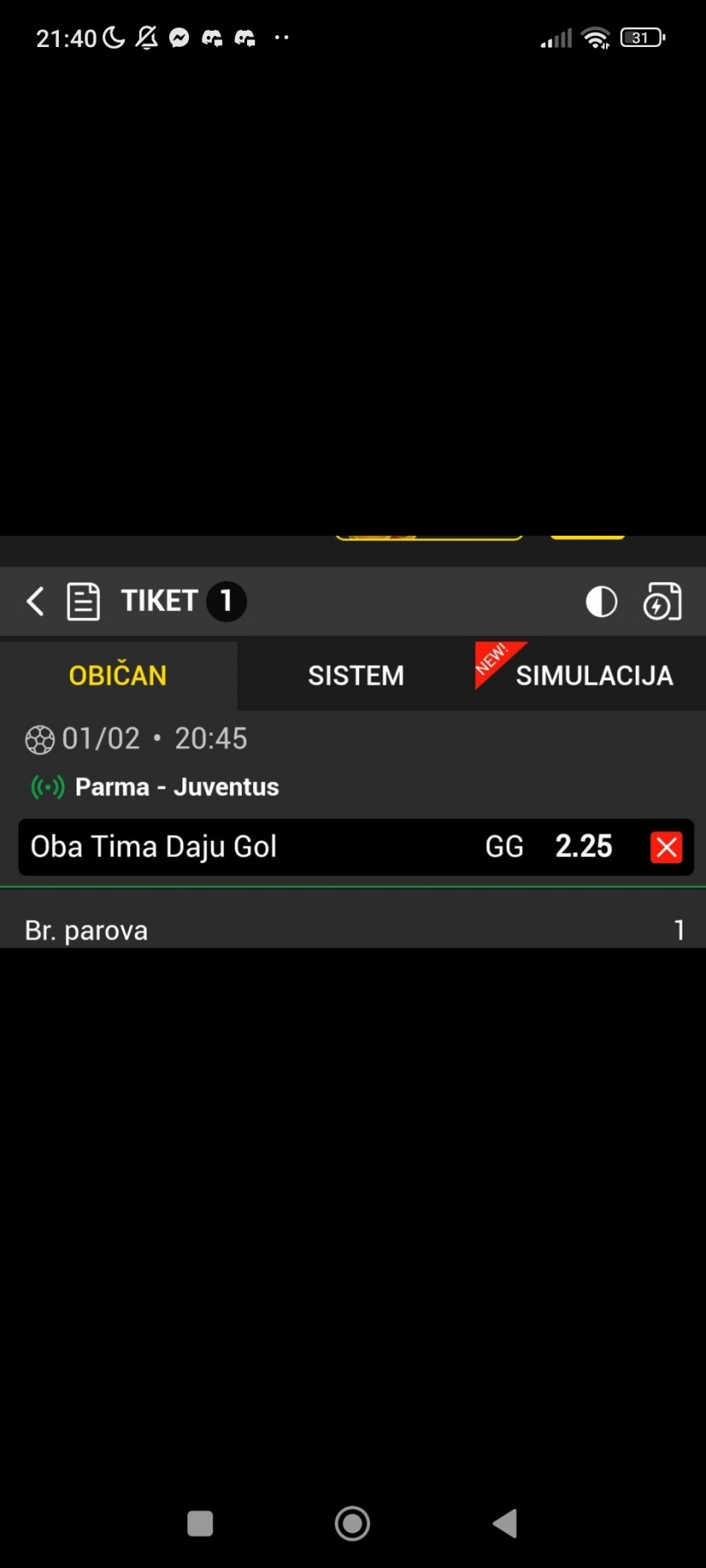Open the quick ticket lightning icon
The height and width of the screenshot is (1568, 706).
click(662, 601)
